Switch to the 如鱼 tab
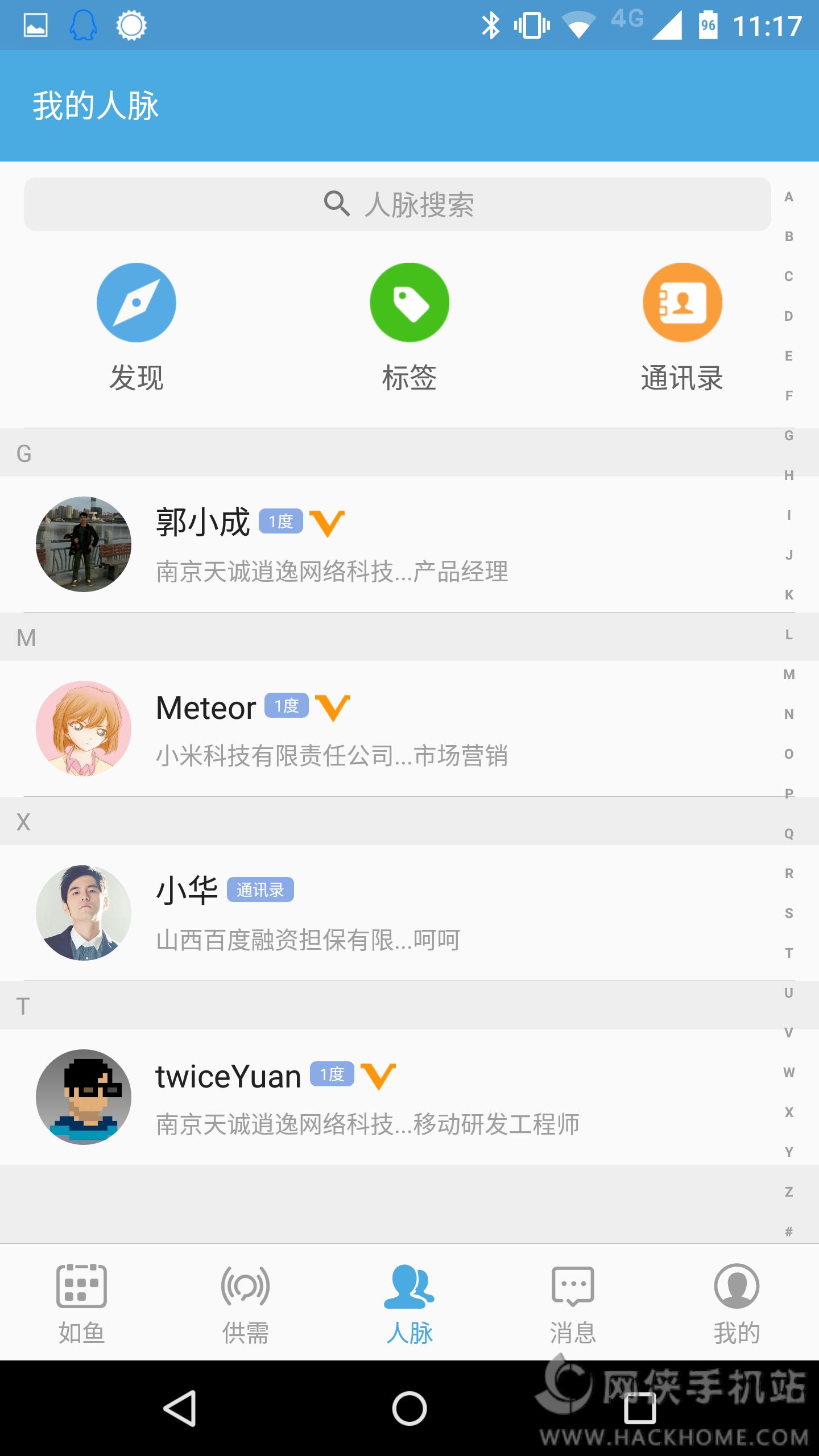This screenshot has height=1456, width=819. pos(81,1303)
